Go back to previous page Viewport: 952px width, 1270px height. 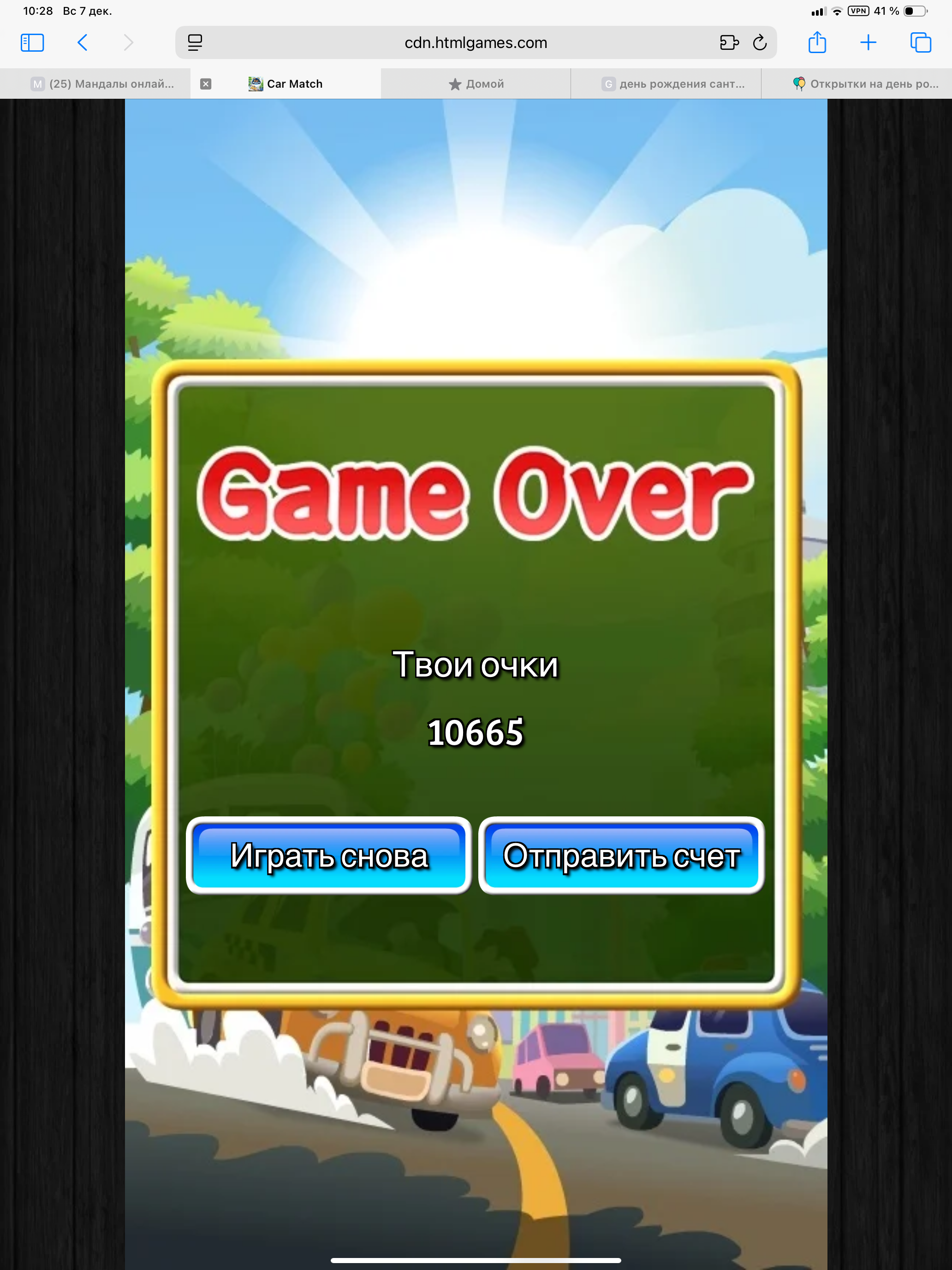83,42
